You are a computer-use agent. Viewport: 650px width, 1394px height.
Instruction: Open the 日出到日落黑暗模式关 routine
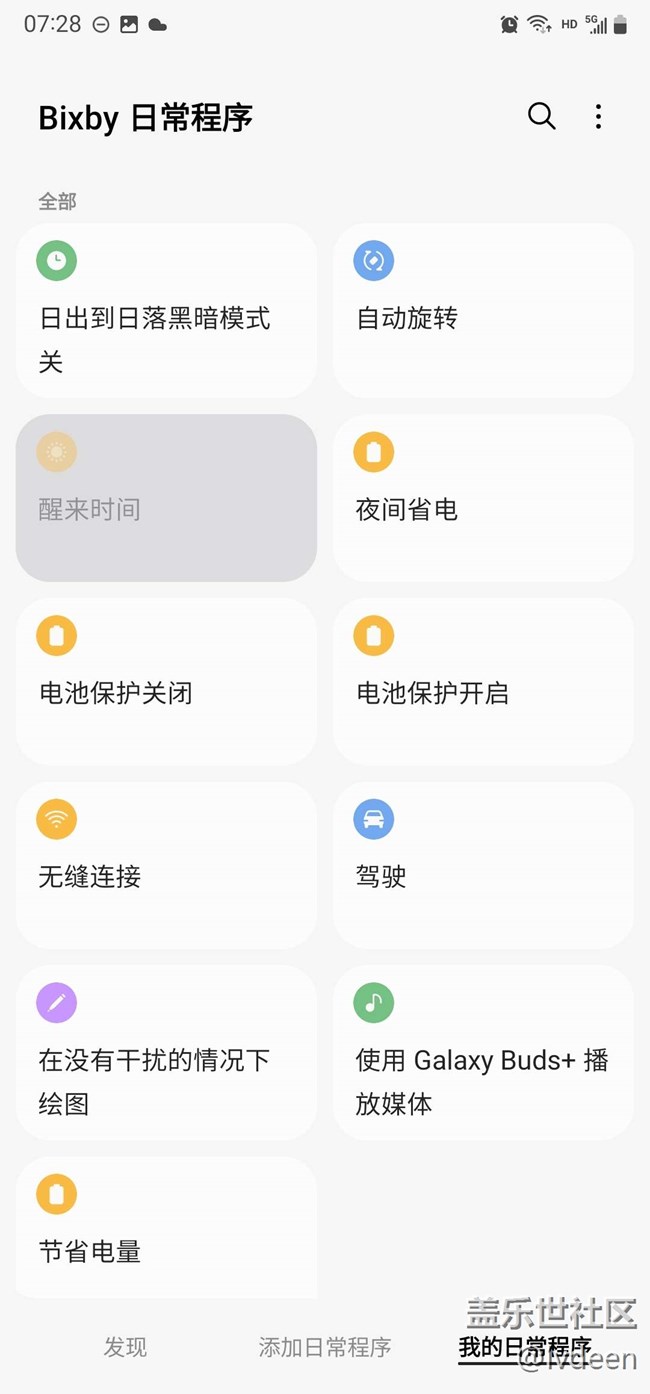click(166, 310)
